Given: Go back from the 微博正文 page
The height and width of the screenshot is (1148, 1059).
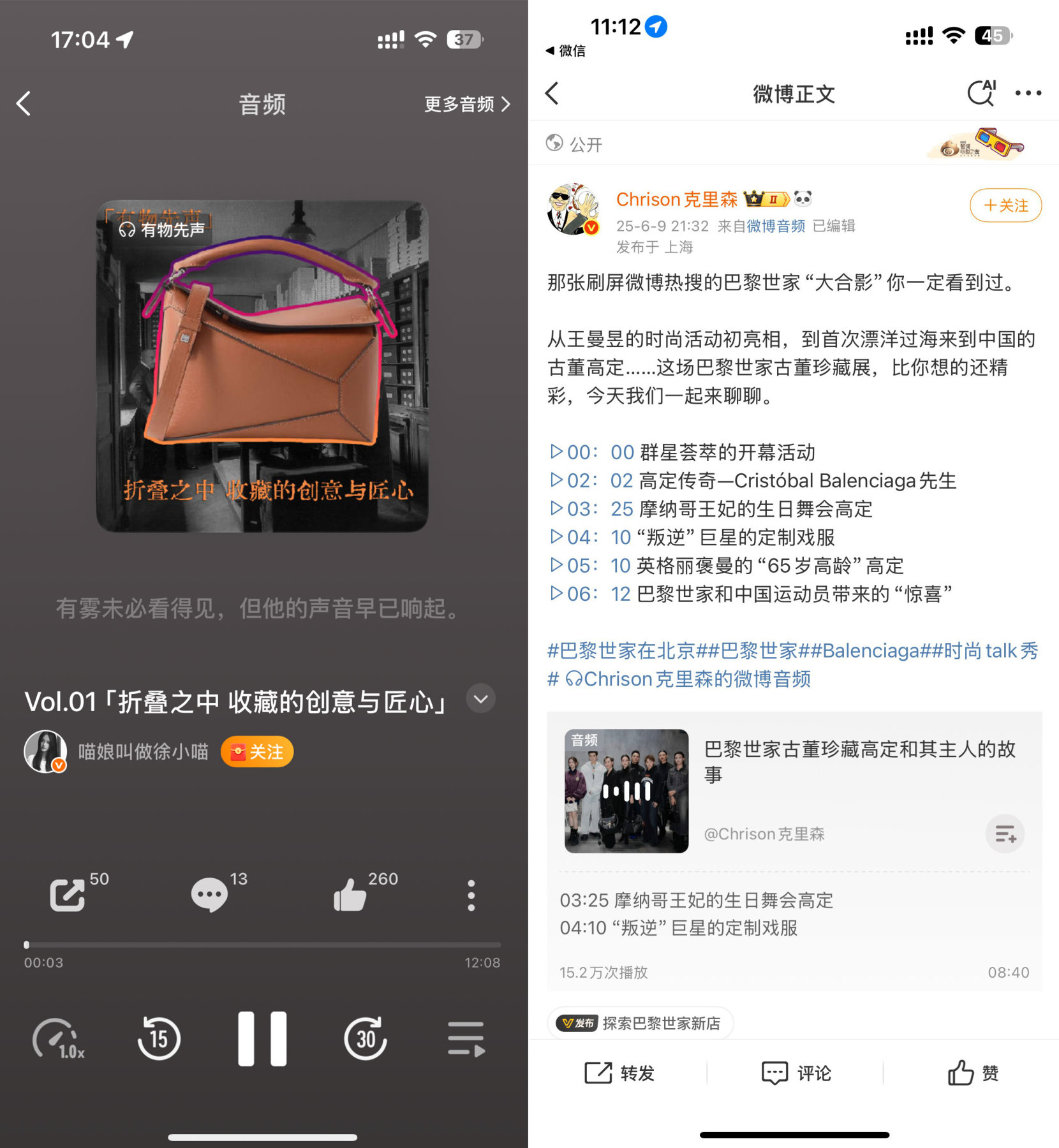Looking at the screenshot, I should (552, 94).
